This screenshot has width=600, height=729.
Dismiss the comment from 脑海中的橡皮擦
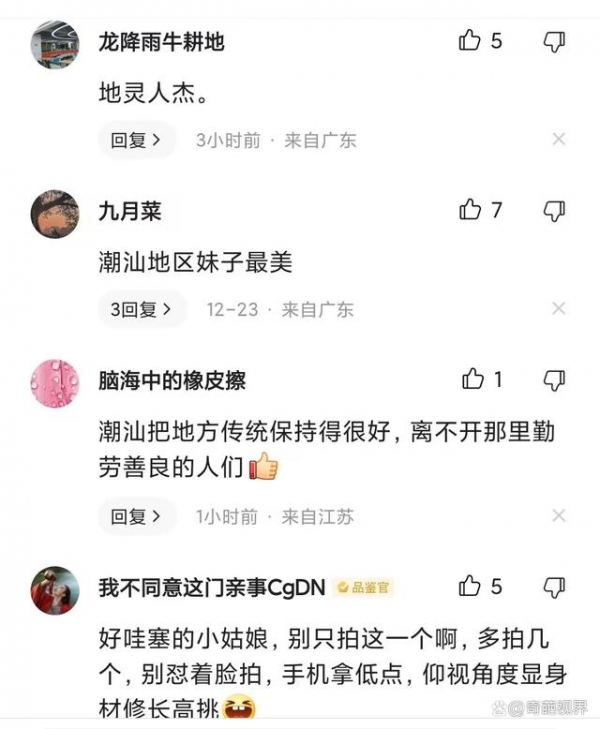click(559, 517)
